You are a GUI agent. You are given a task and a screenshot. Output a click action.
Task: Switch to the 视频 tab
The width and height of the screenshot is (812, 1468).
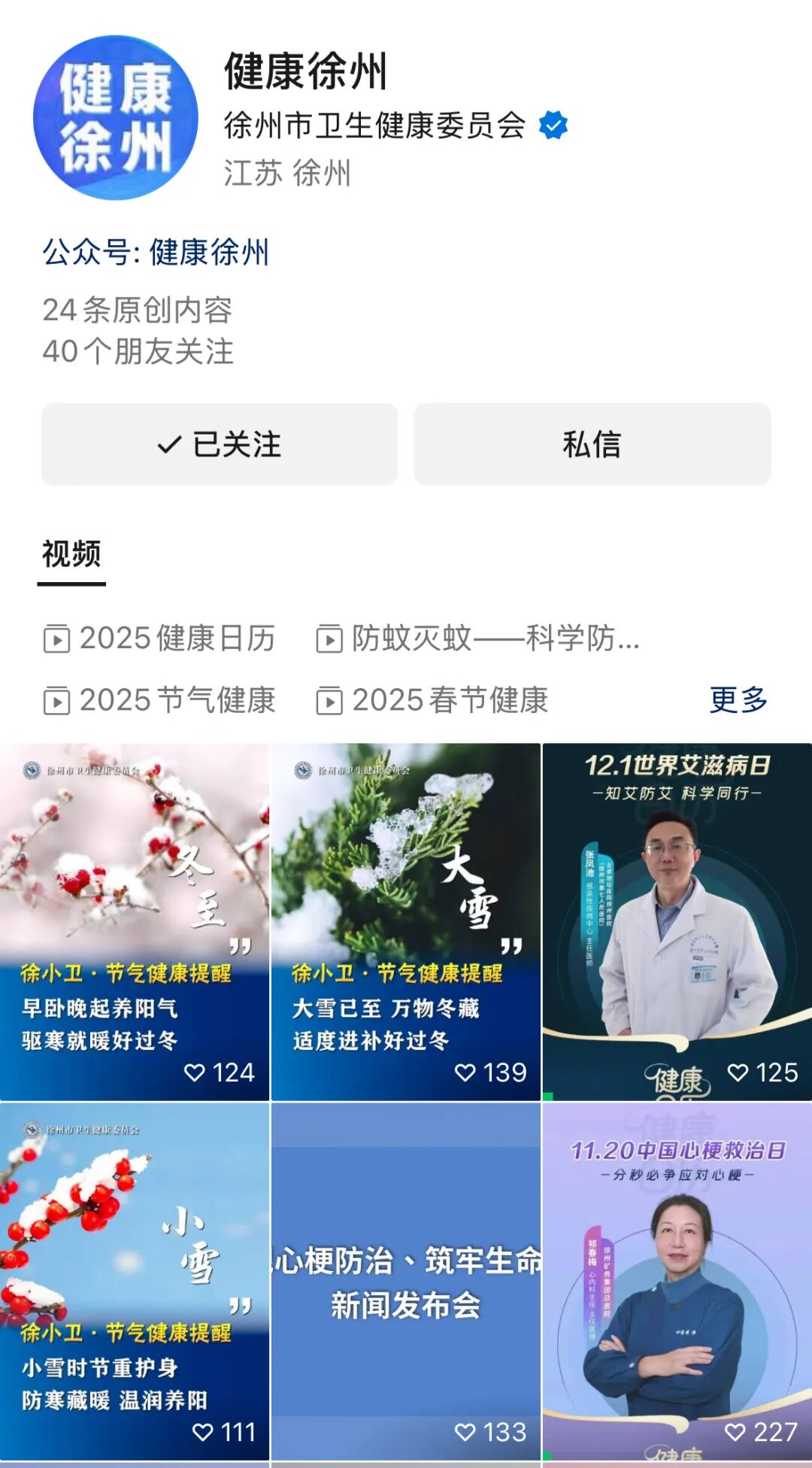pos(71,554)
